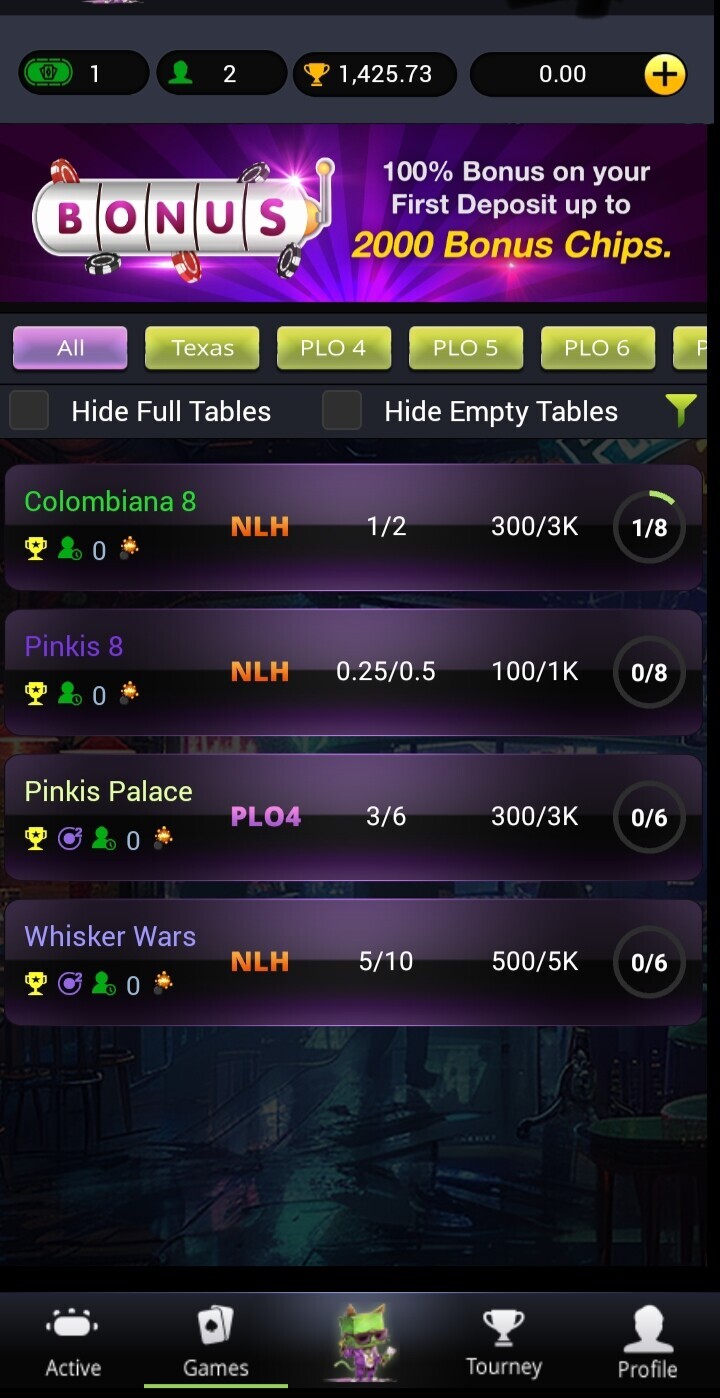
Task: Select the All game filter chip
Action: 70,348
